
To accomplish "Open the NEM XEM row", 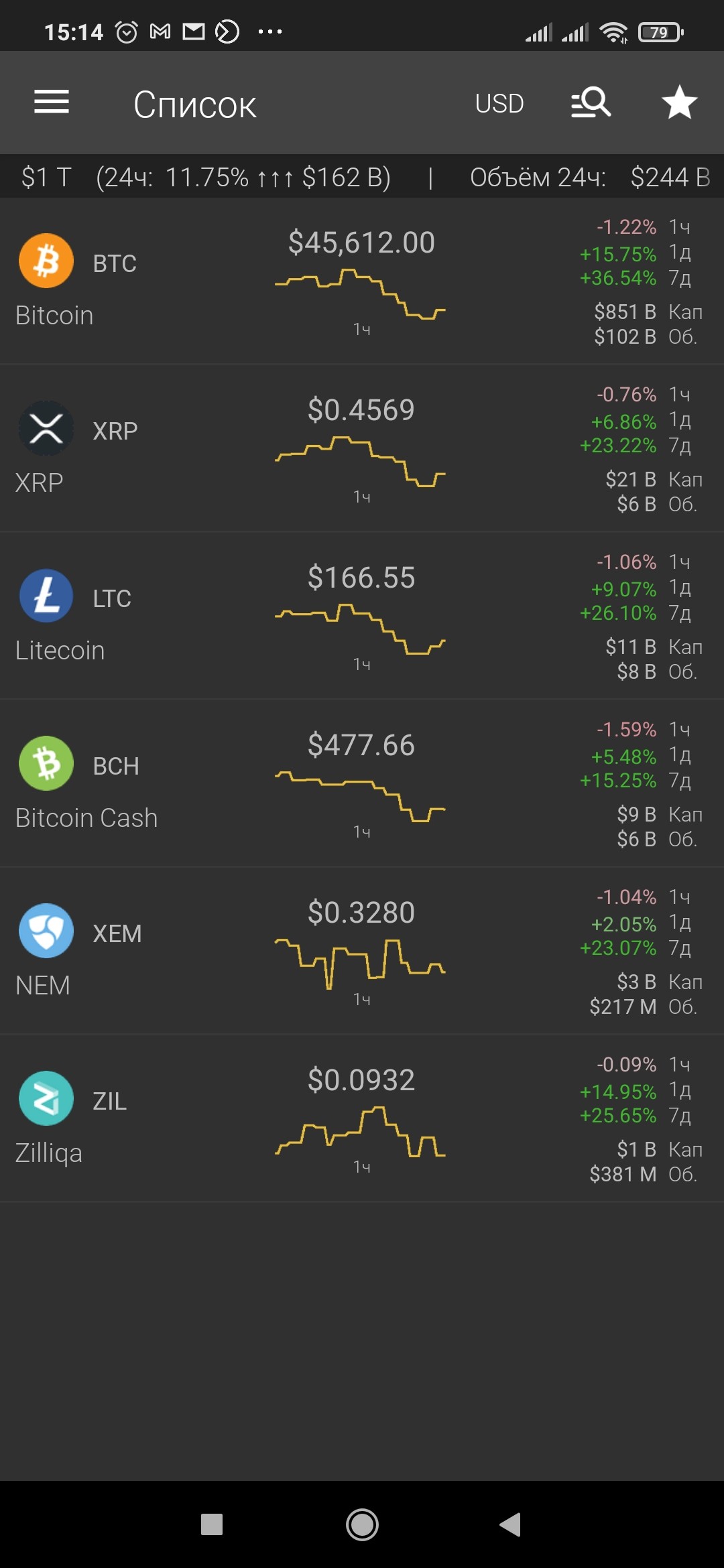I will click(x=362, y=952).
